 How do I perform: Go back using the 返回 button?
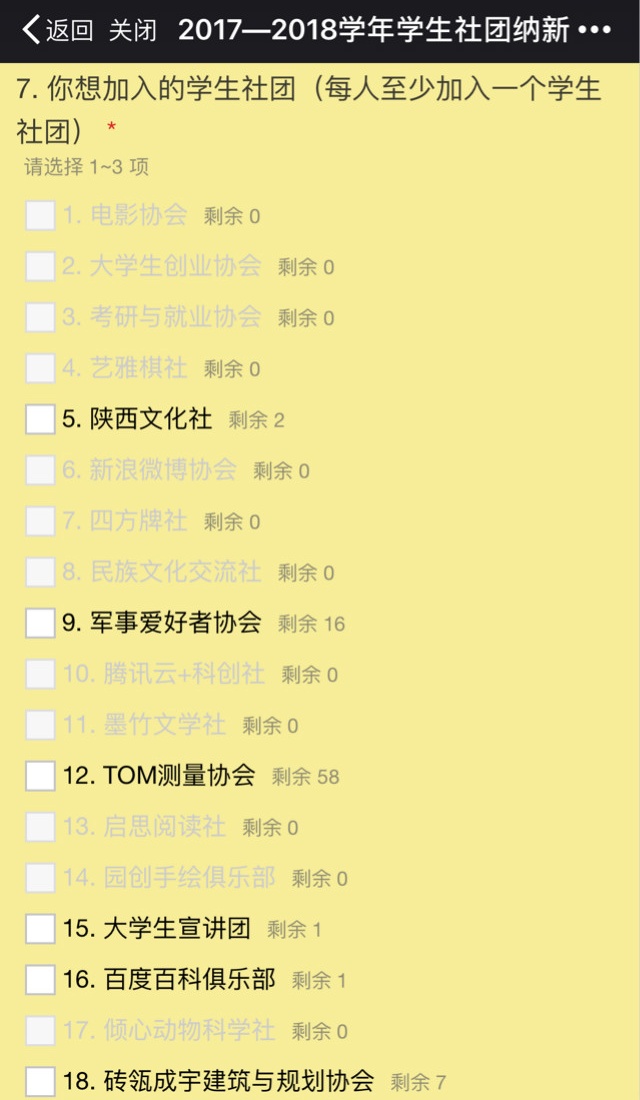coord(58,31)
